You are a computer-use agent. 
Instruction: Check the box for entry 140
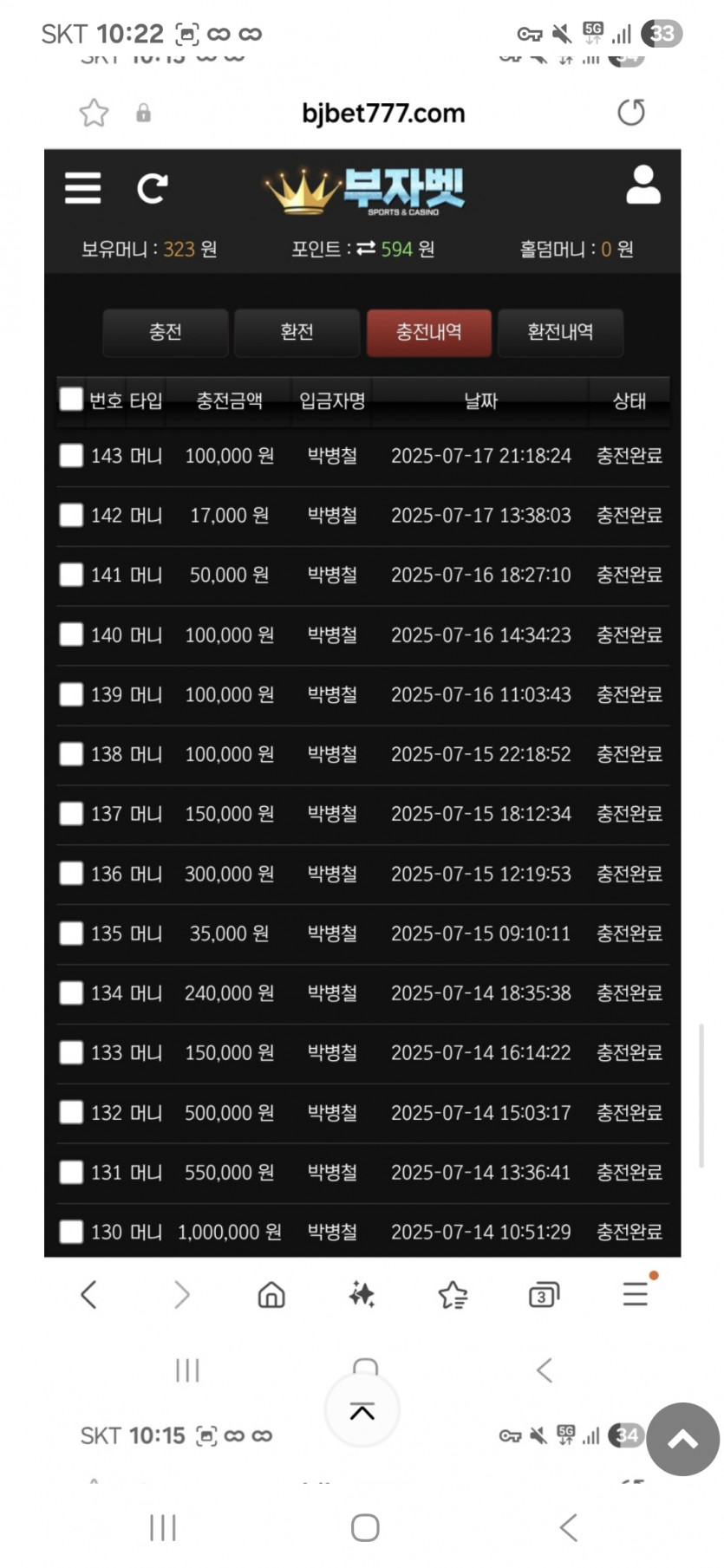click(71, 634)
